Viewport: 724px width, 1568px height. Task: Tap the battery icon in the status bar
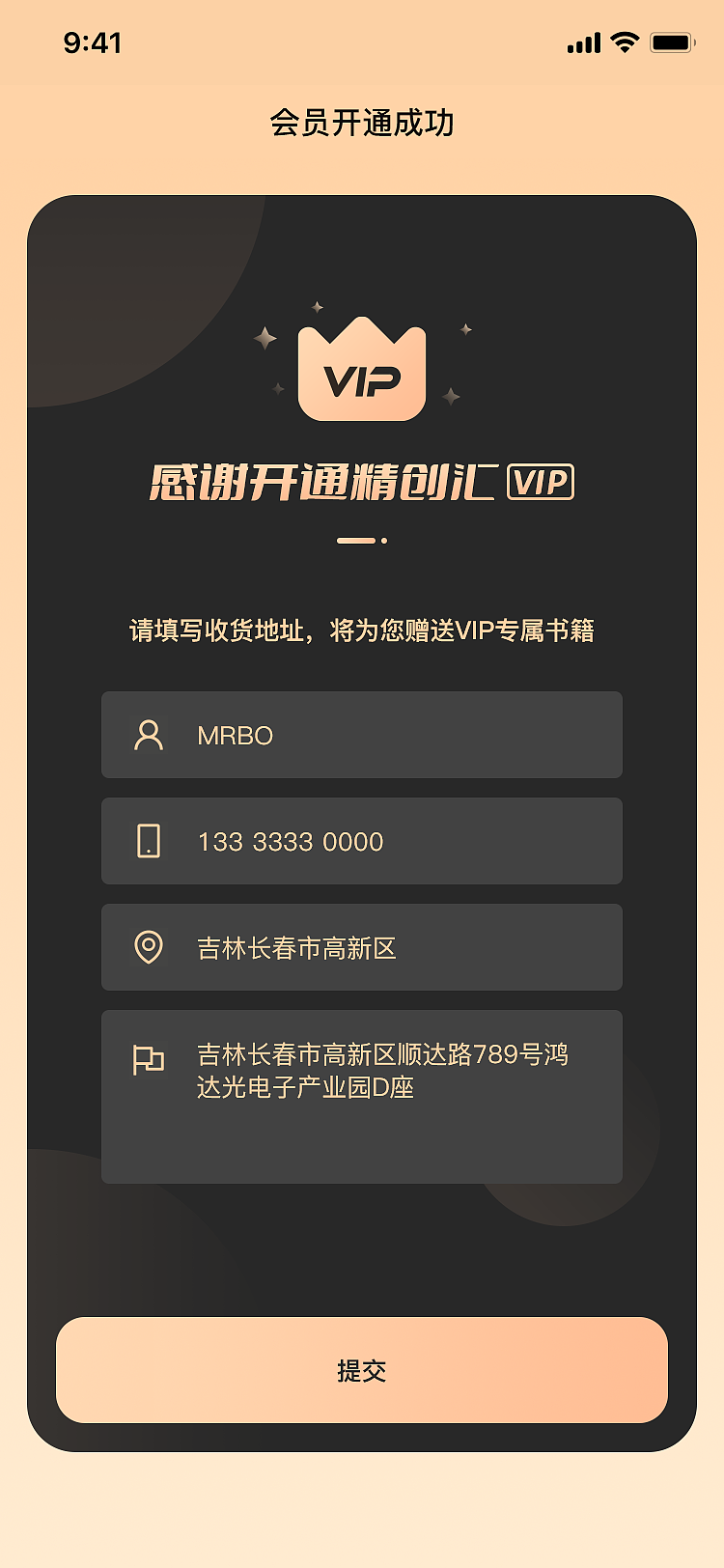(x=674, y=42)
